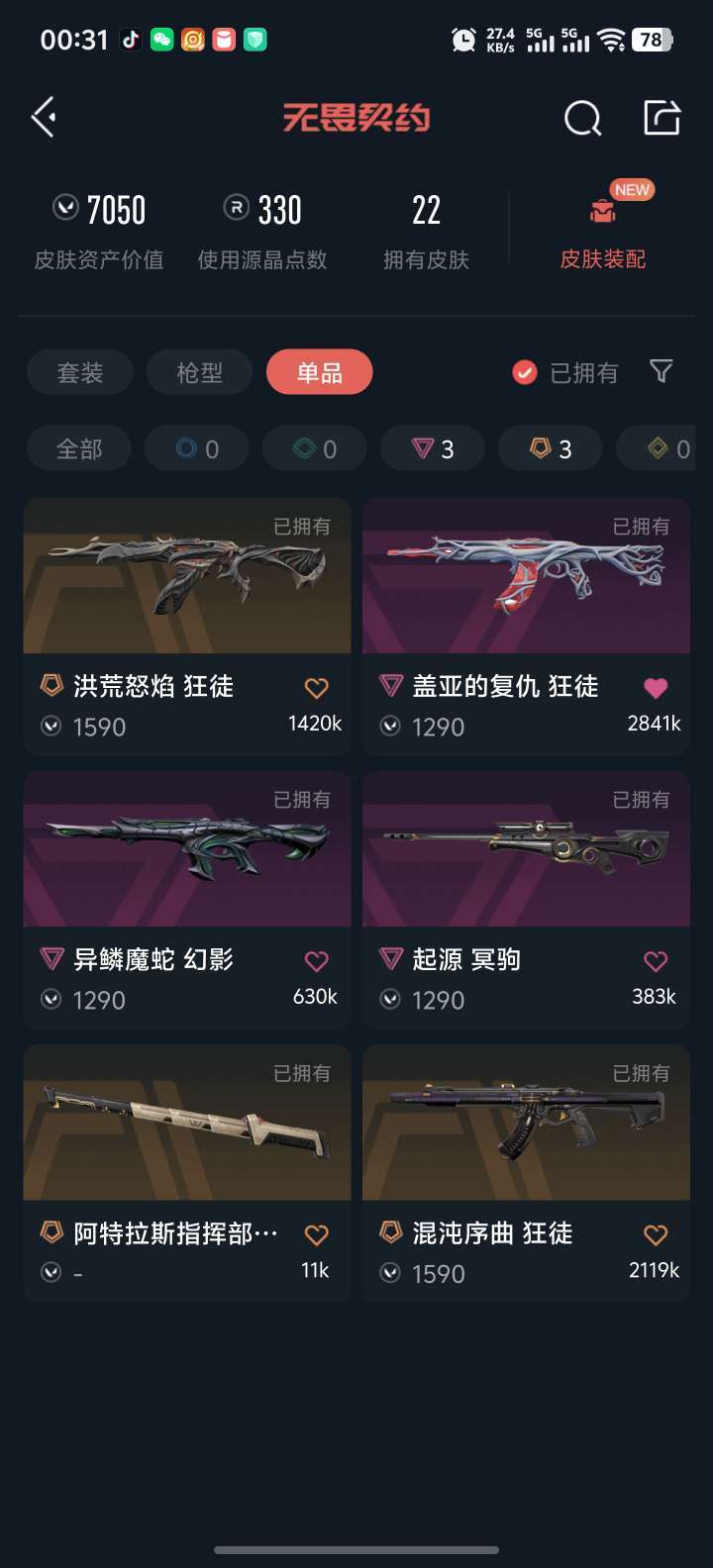This screenshot has width=713, height=1568.
Task: Select the 全部 filter chip
Action: pyautogui.click(x=78, y=447)
